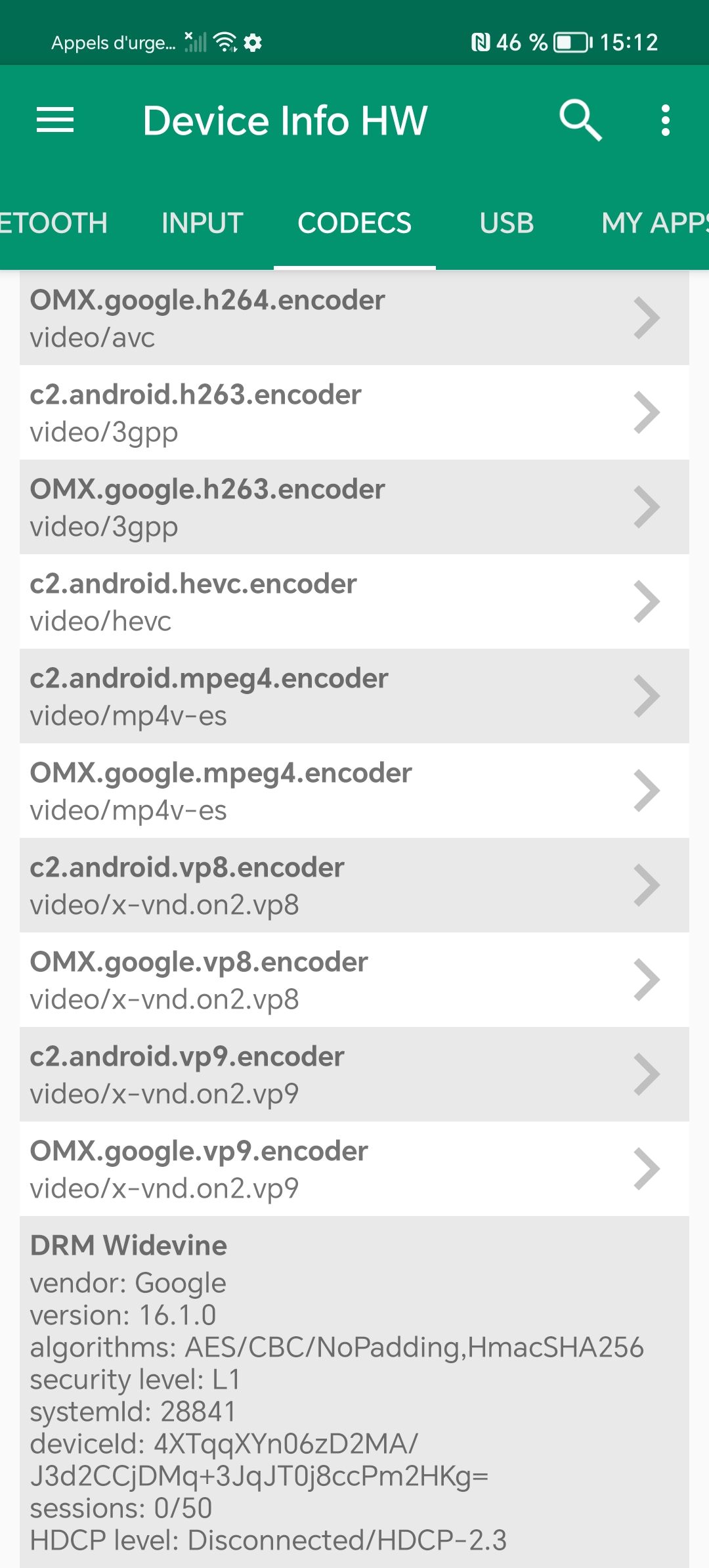Open OMX.google.mpeg4.encoder details
The width and height of the screenshot is (709, 1568).
[354, 791]
